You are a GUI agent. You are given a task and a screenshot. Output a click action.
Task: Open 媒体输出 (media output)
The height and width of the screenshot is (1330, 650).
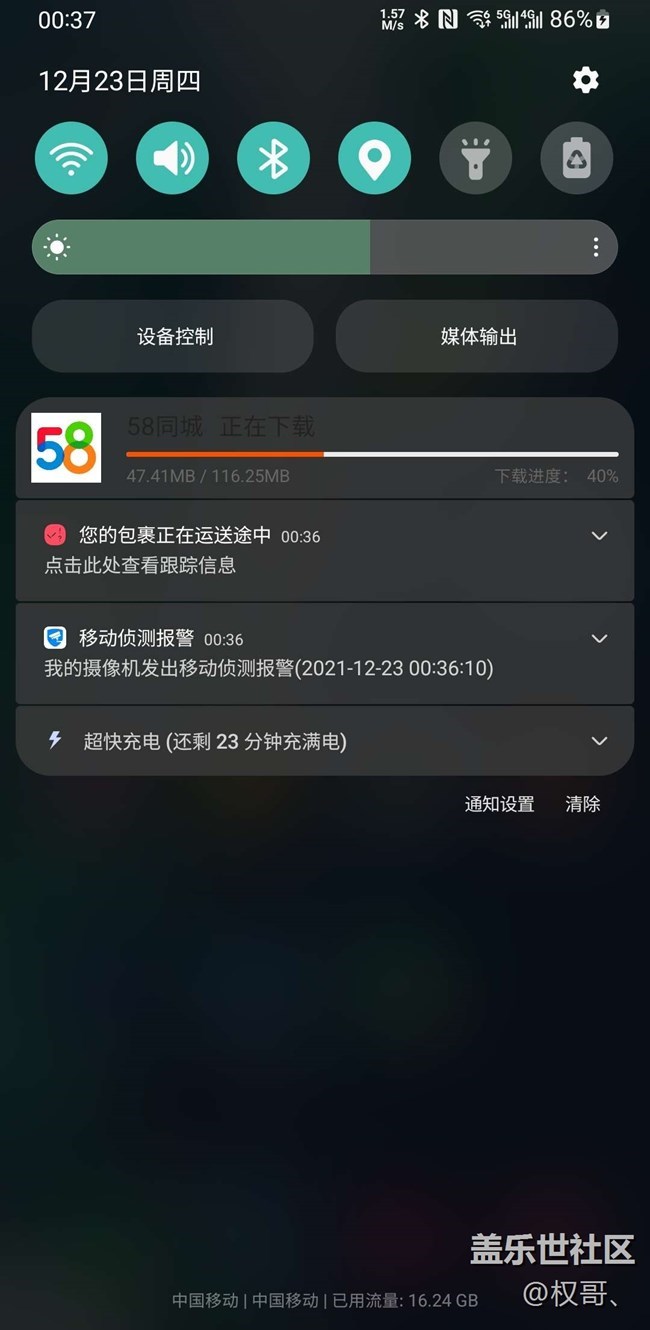(x=477, y=336)
